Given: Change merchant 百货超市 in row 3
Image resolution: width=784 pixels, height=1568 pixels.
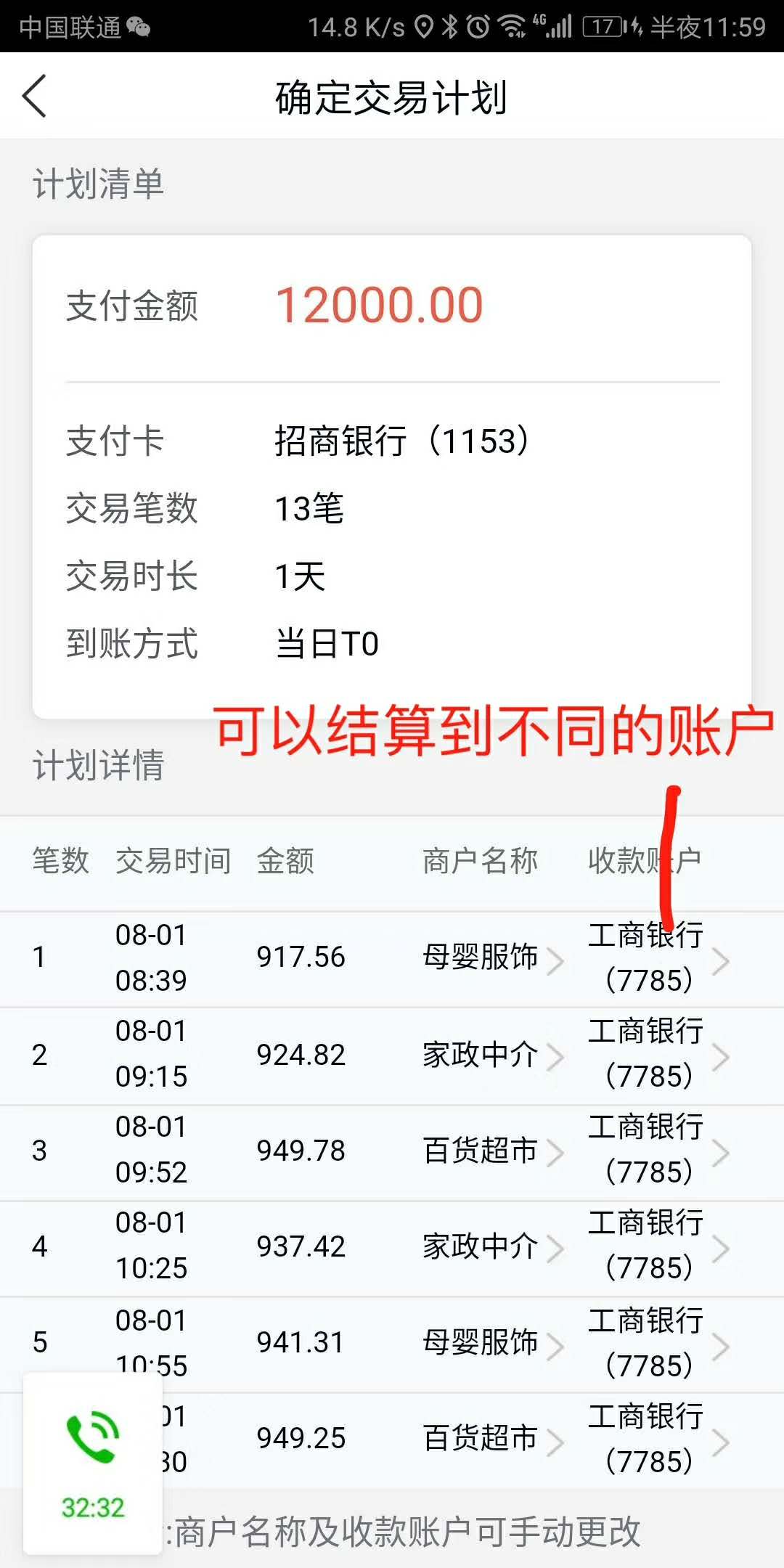Looking at the screenshot, I should click(493, 1151).
